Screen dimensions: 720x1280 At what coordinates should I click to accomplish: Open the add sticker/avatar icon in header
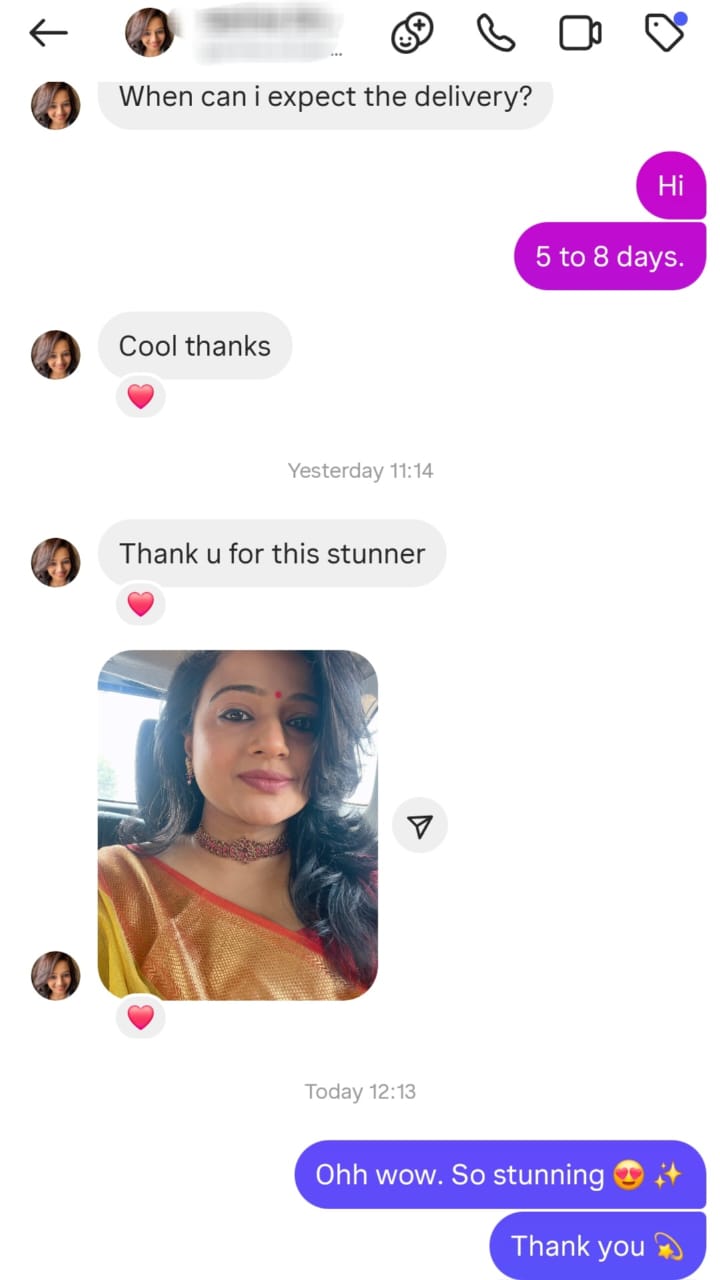(412, 33)
